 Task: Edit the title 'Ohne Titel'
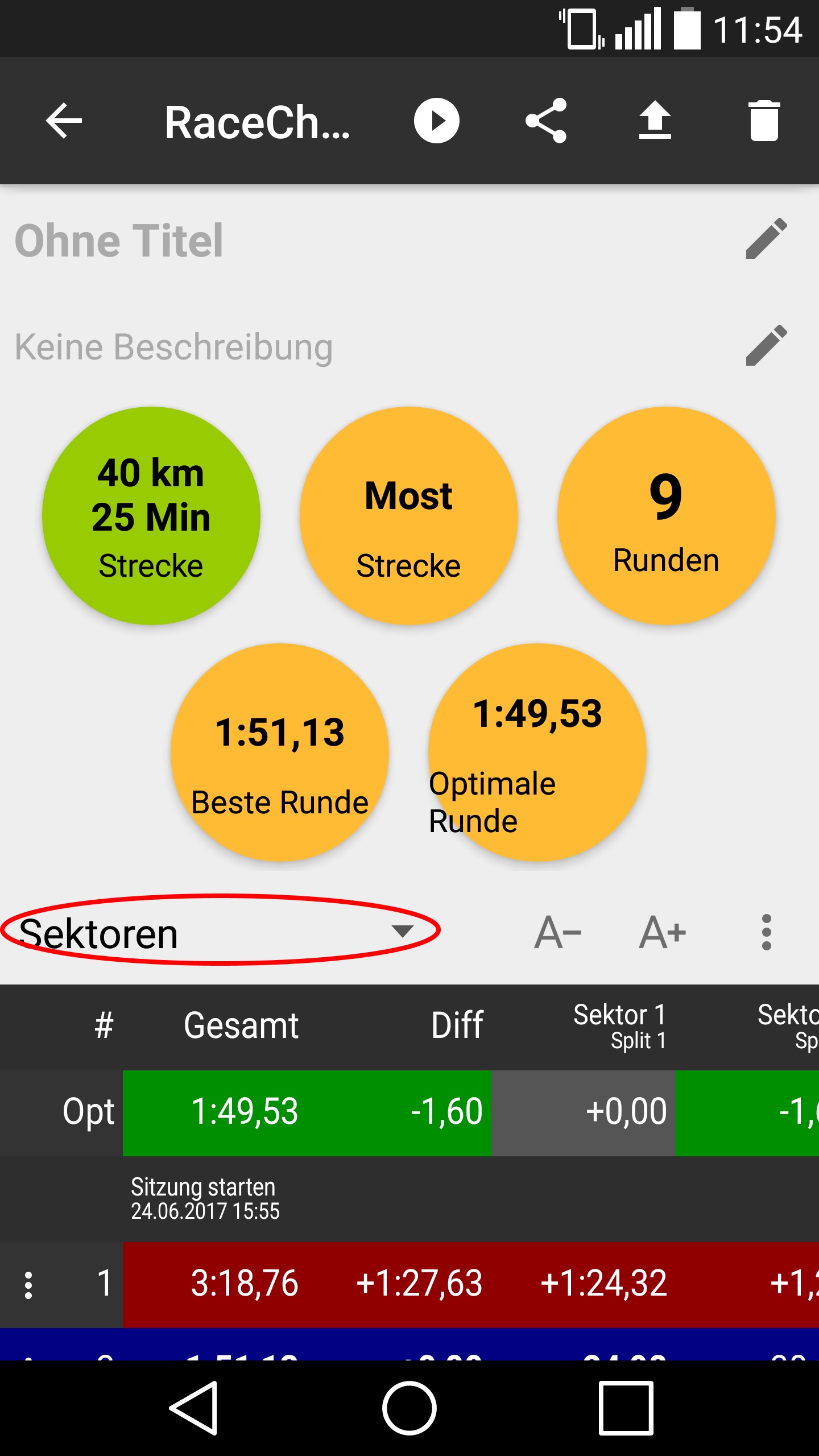[x=766, y=239]
